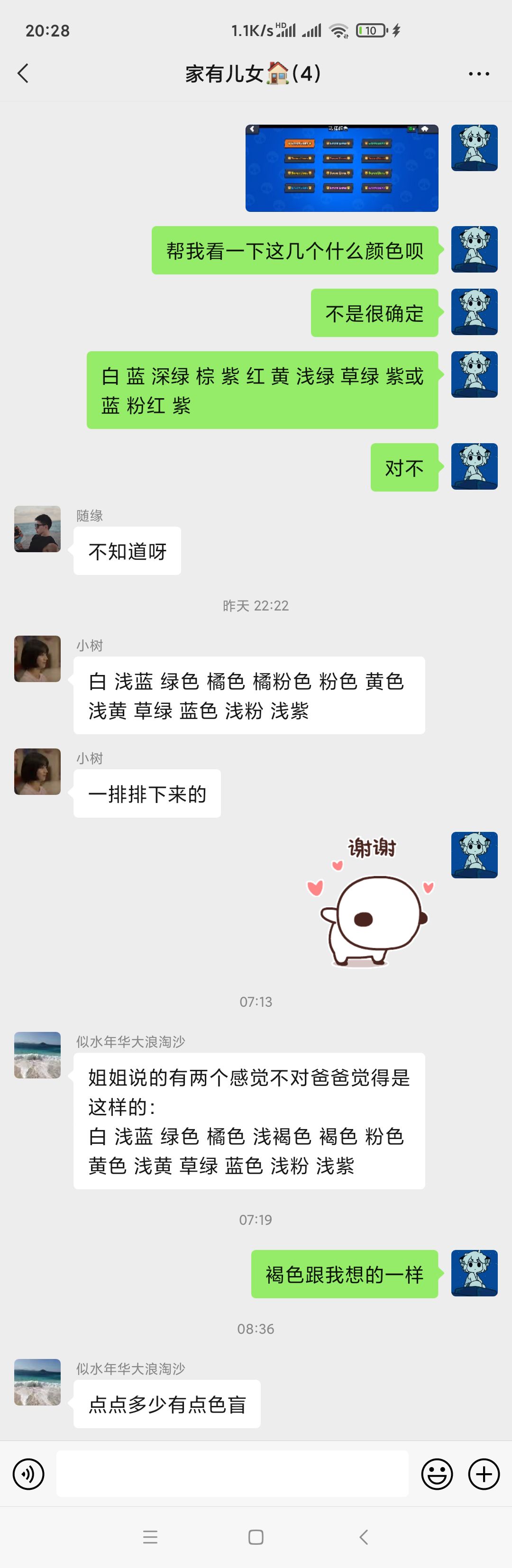Tap the message text field
This screenshot has height=1568, width=512.
tap(233, 1474)
